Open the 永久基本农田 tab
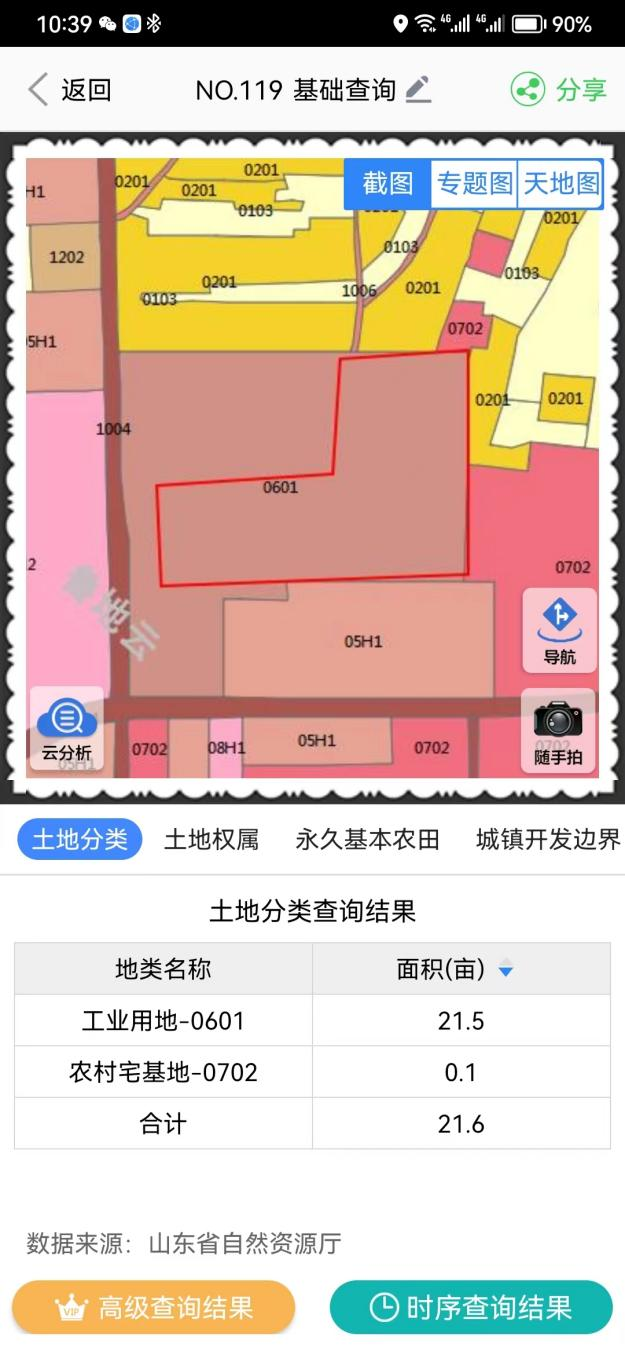The width and height of the screenshot is (625, 1355). 367,839
